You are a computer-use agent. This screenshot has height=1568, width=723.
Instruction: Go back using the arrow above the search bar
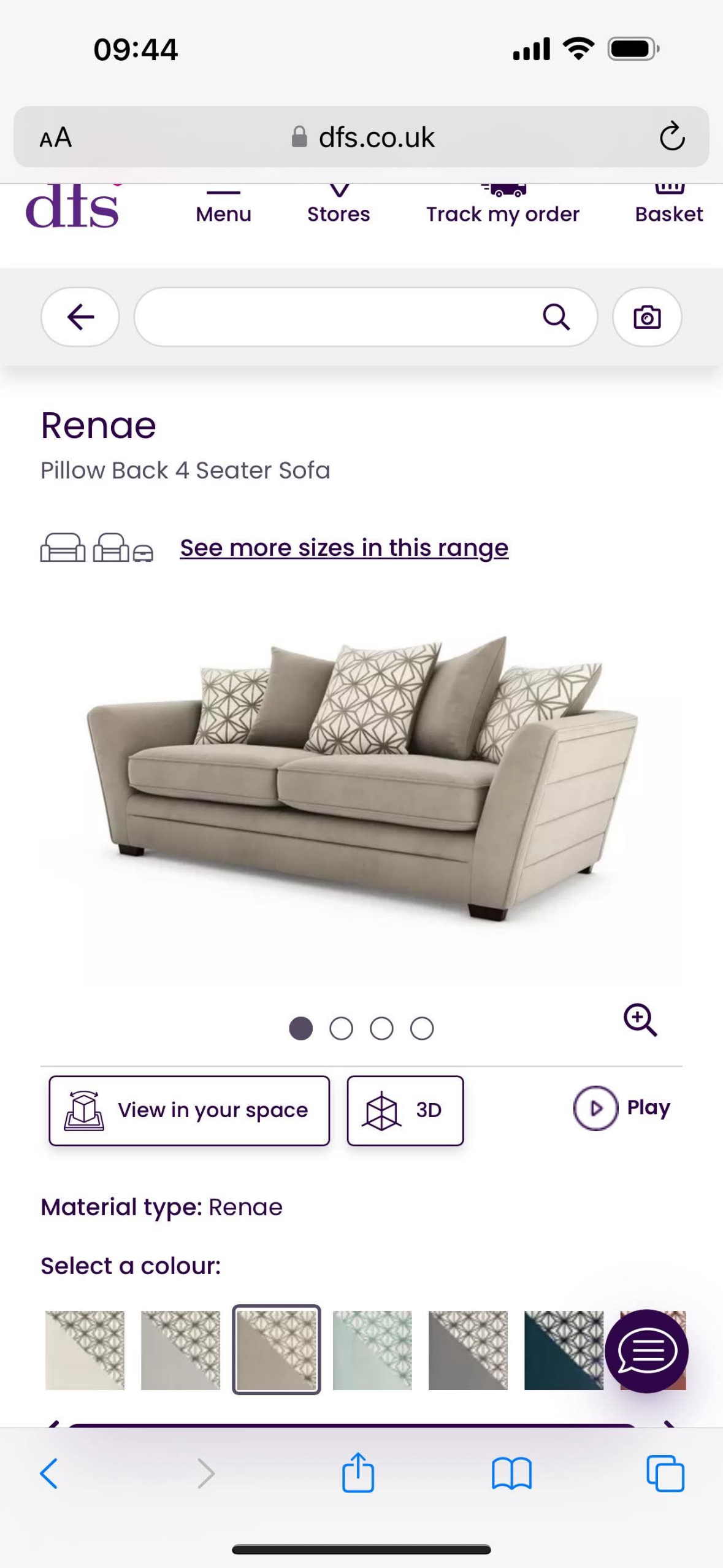point(80,317)
